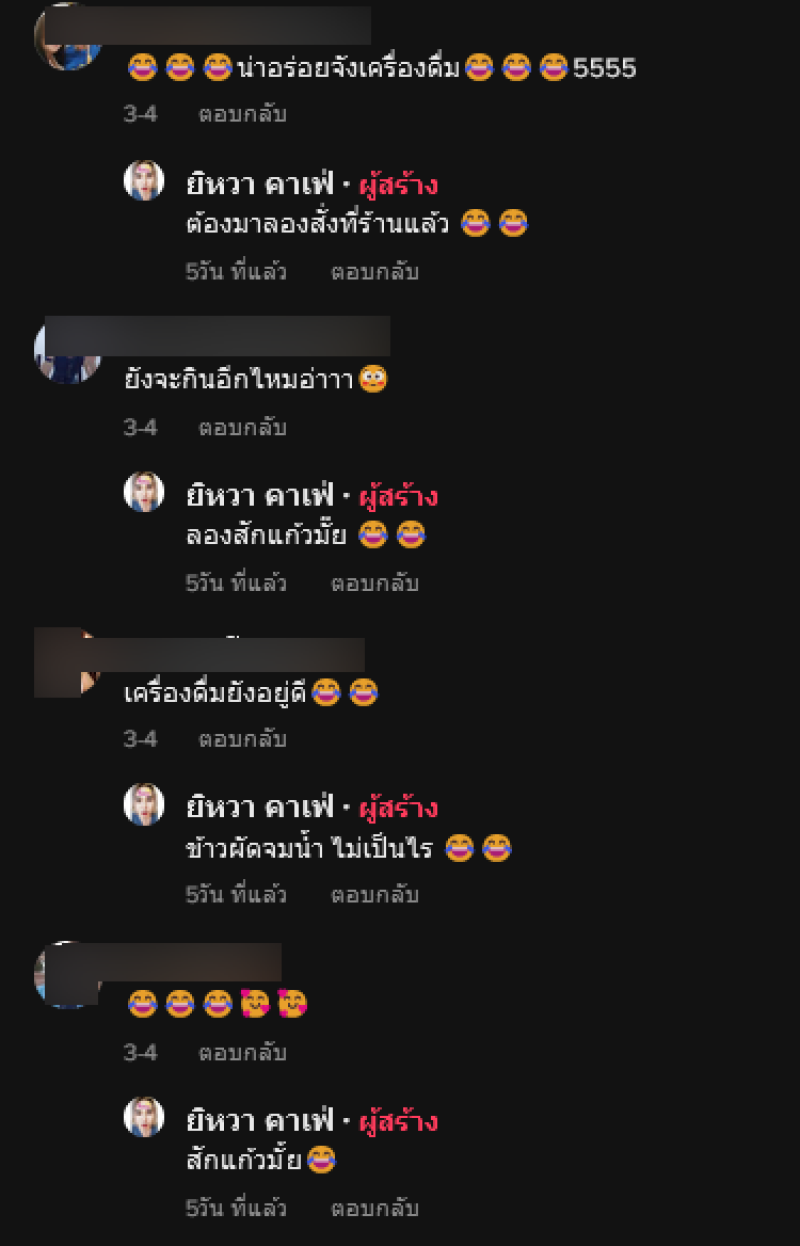Reply to creator's "ลองสักแก้วมั้ย" reply
The height and width of the screenshot is (1246, 800).
374,583
